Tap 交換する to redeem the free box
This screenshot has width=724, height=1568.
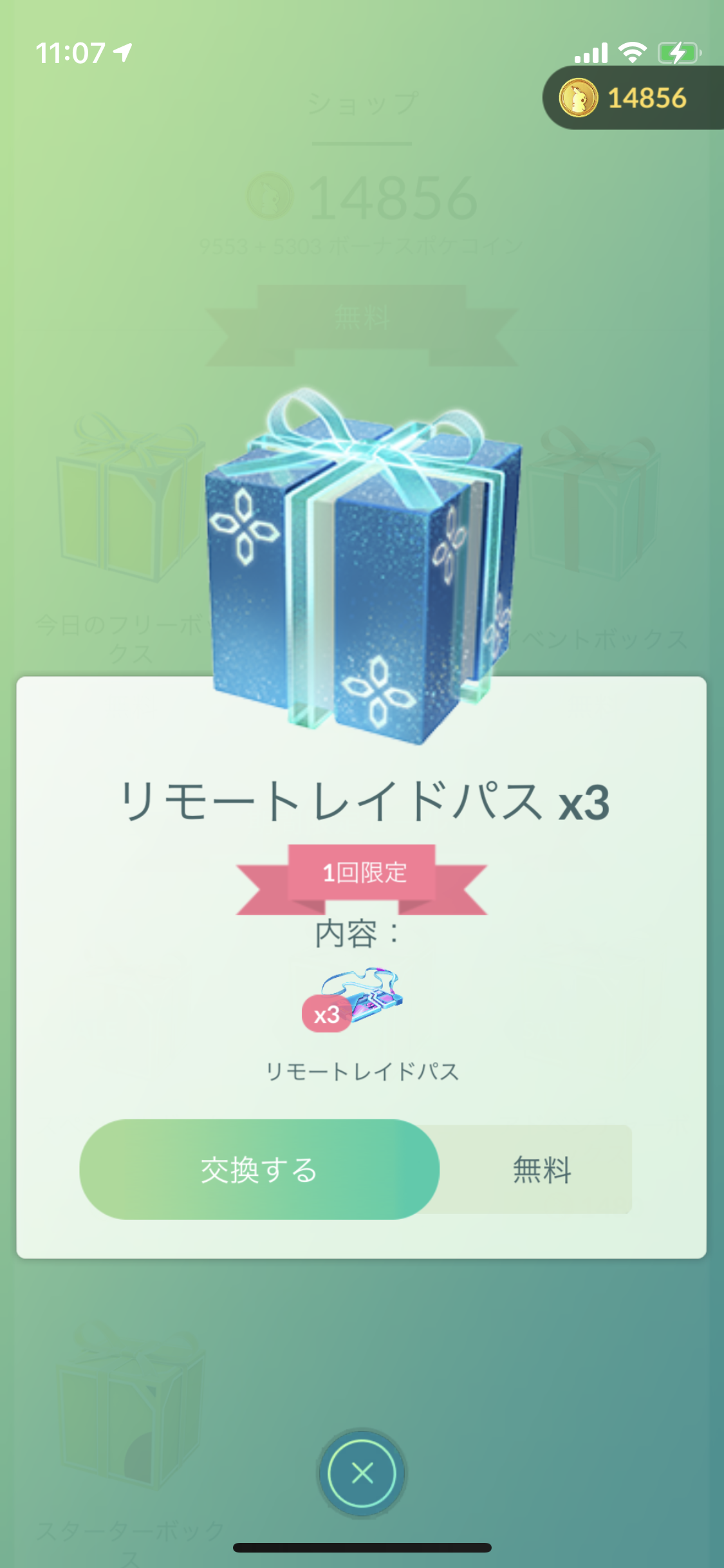pos(259,1169)
